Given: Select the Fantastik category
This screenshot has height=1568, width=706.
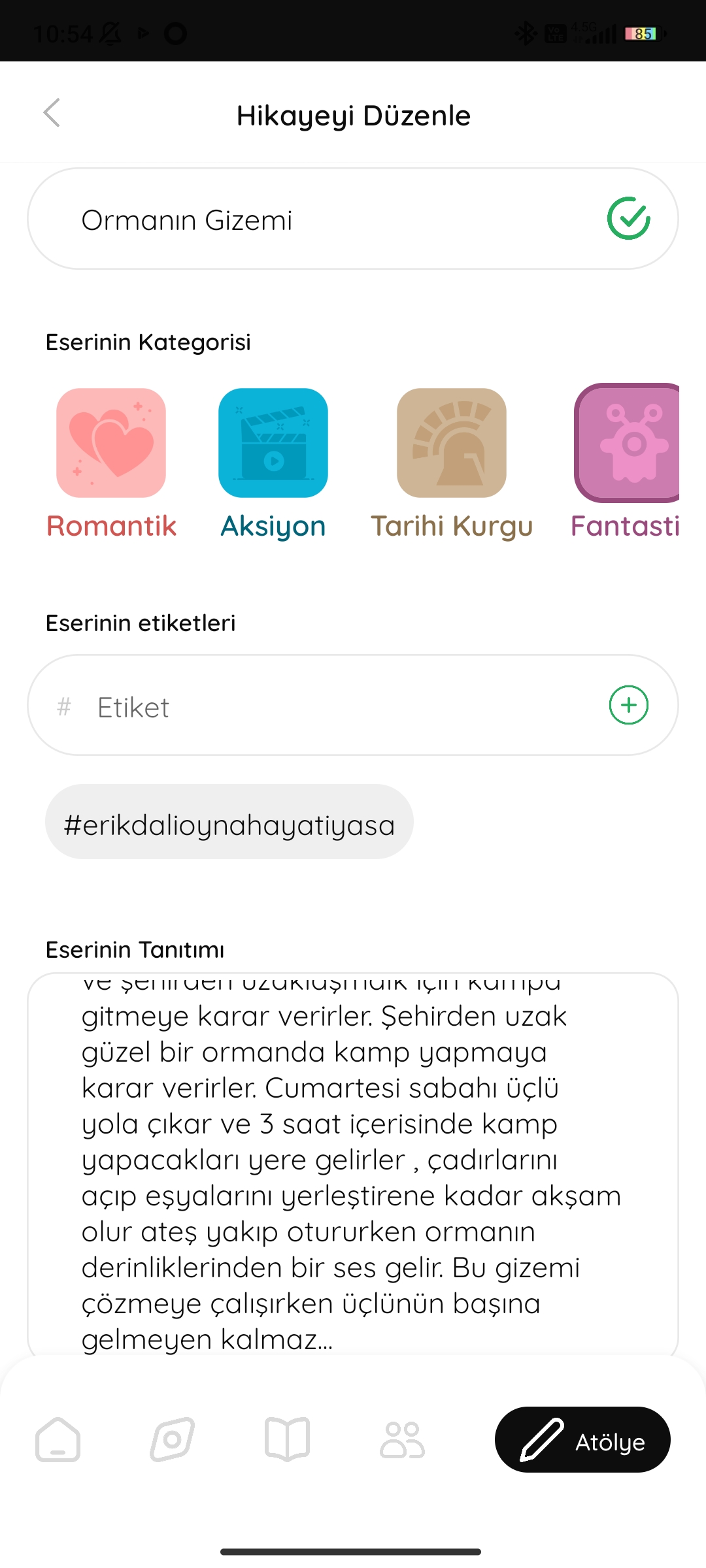Looking at the screenshot, I should (626, 463).
